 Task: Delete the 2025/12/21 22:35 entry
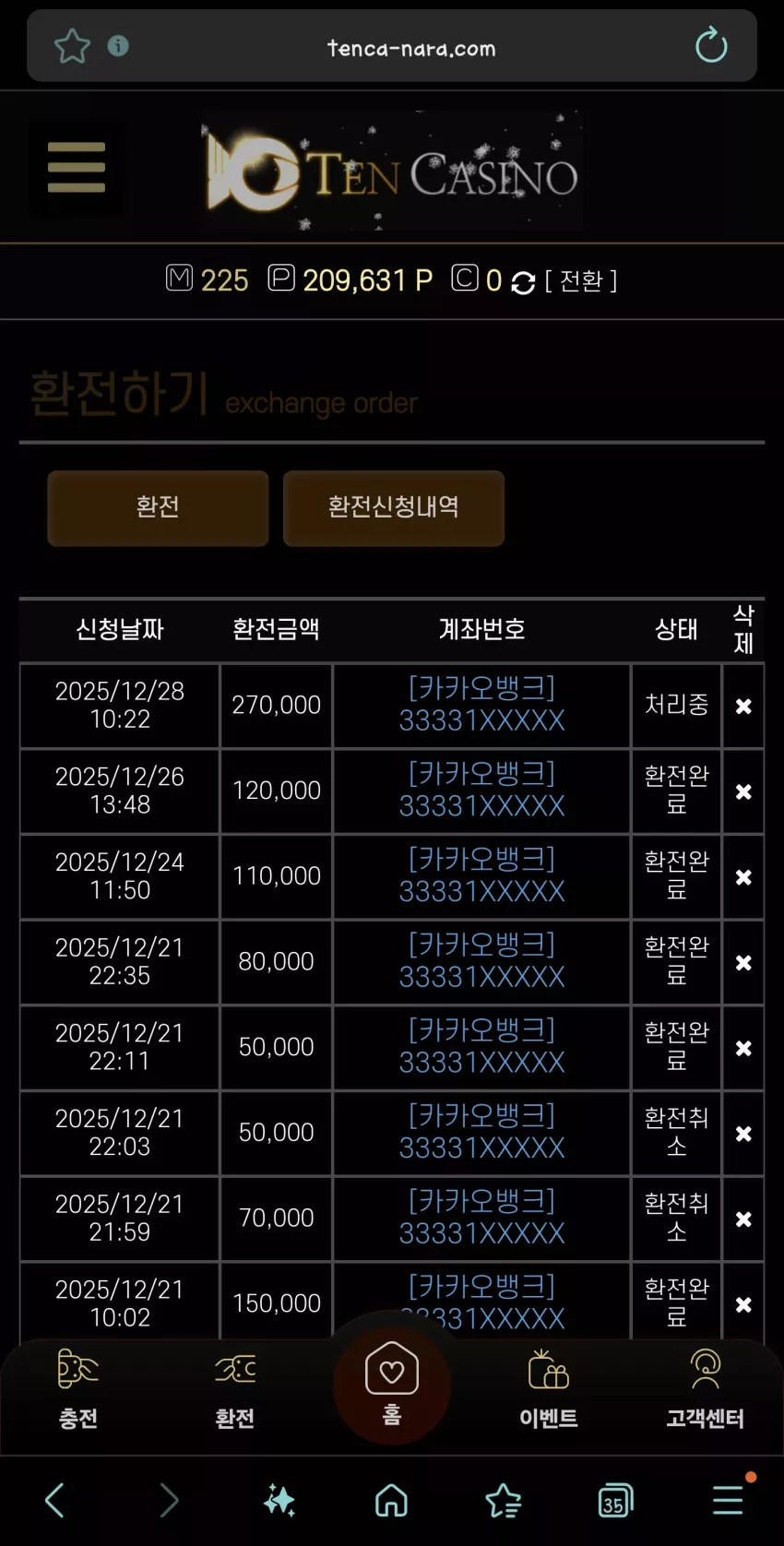(x=743, y=962)
